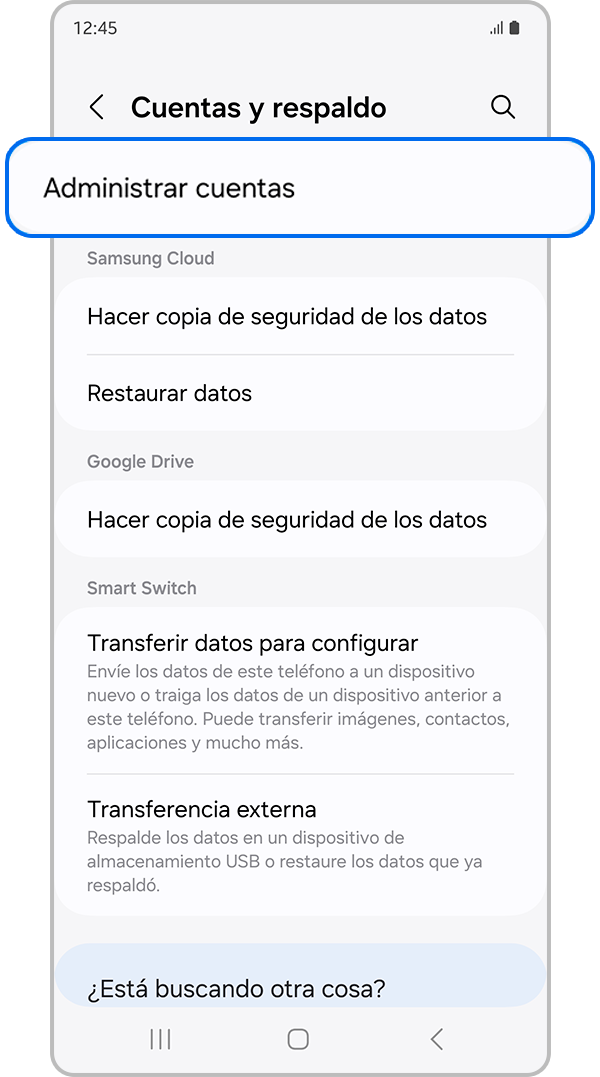Go back from Cuentas y respaldo
The image size is (600, 1077).
(97, 108)
